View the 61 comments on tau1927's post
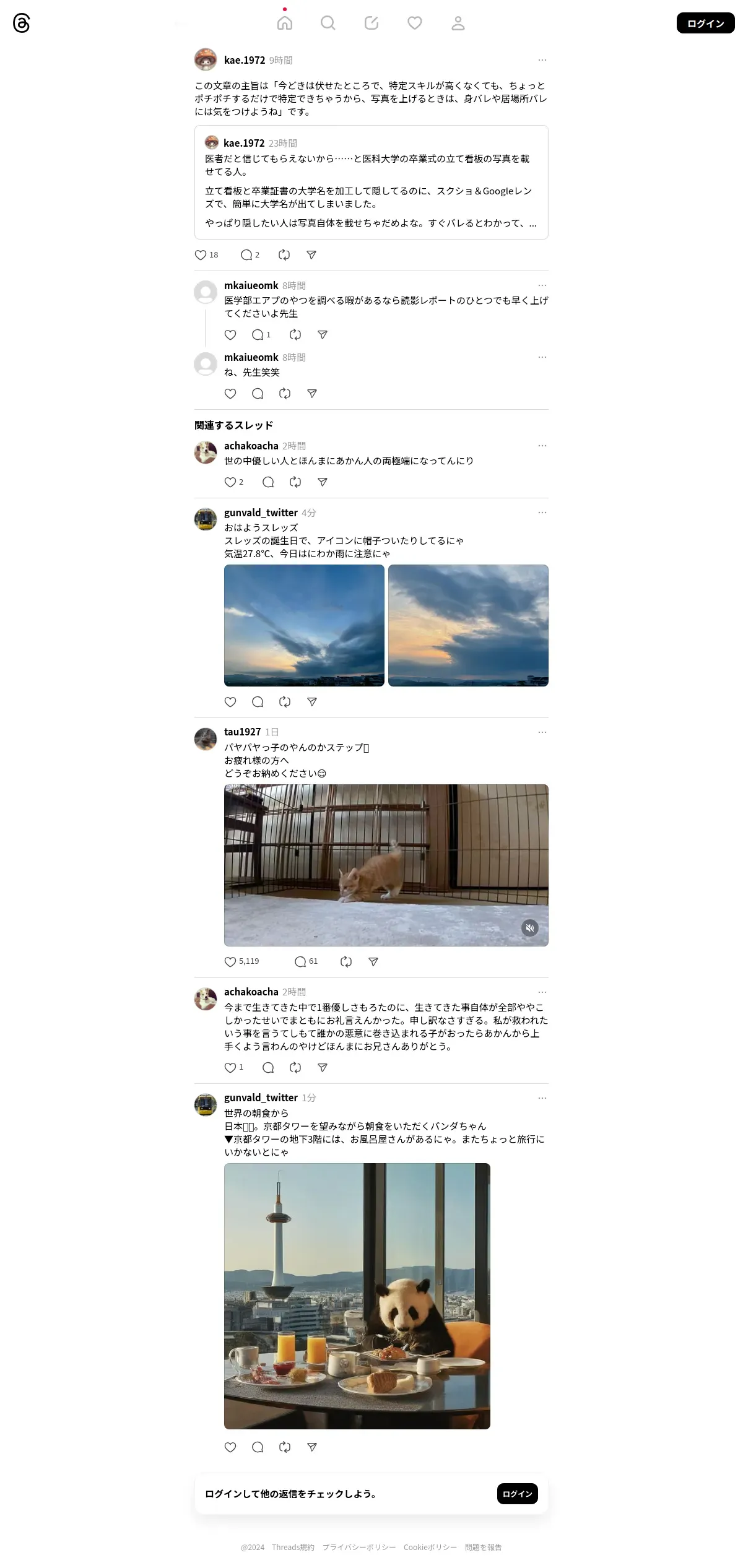Image resolution: width=743 pixels, height=1568 pixels. [x=306, y=962]
